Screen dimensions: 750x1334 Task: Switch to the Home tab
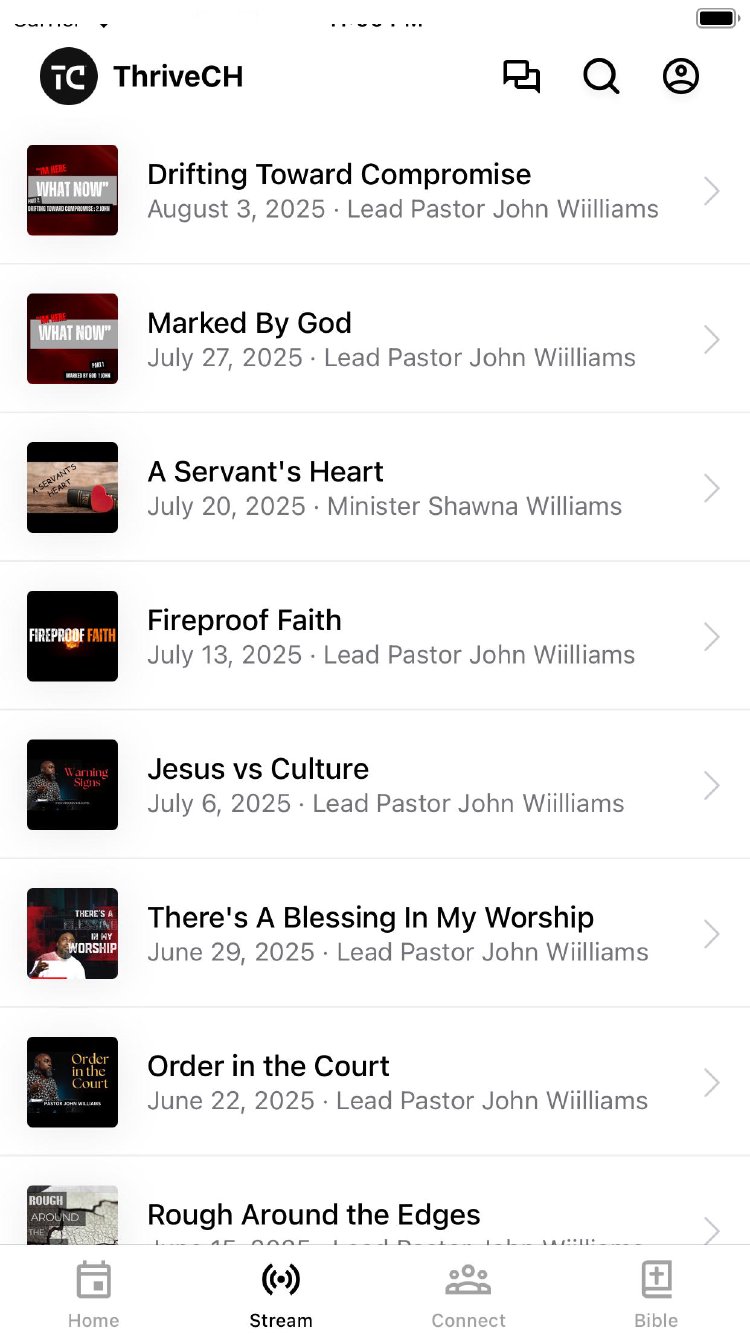pyautogui.click(x=94, y=1294)
